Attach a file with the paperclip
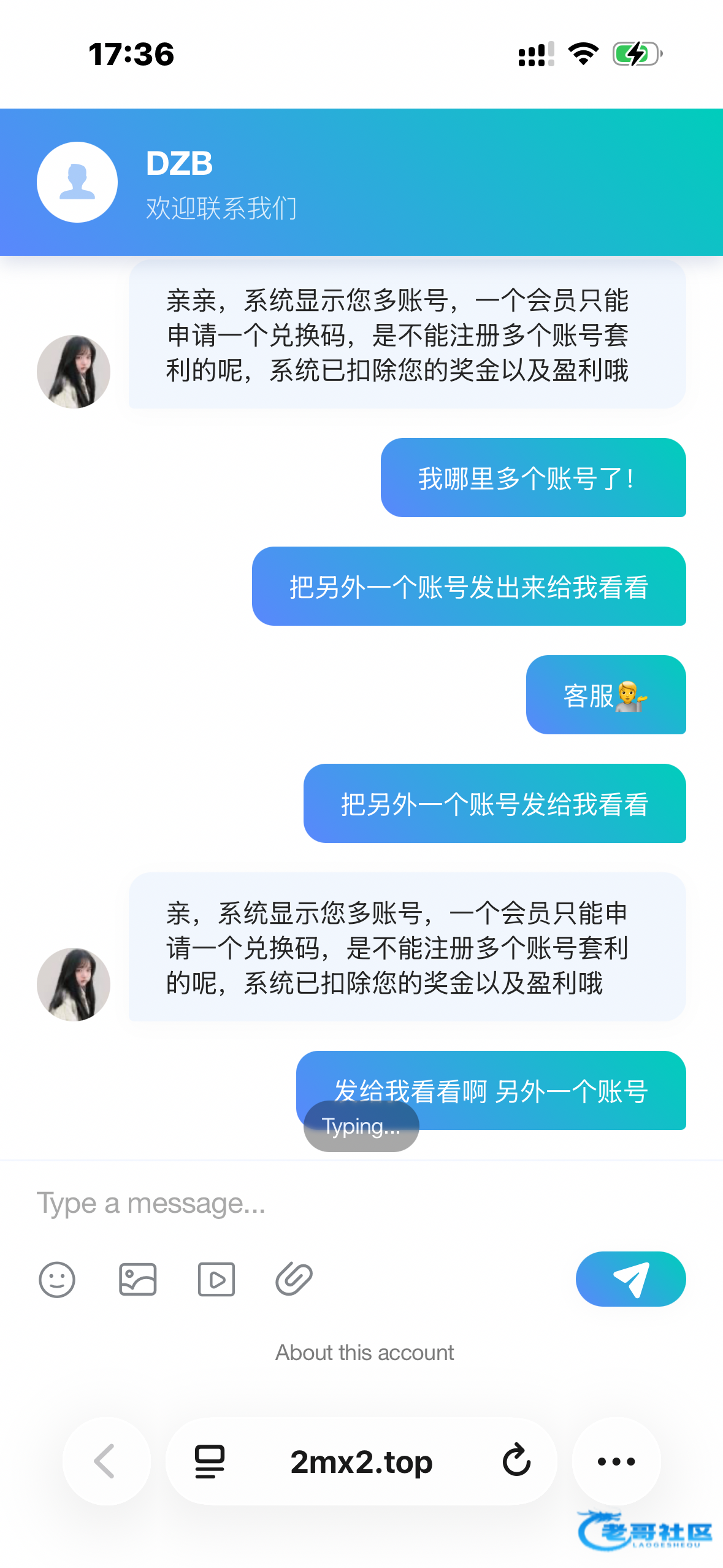This screenshot has width=723, height=1568. click(x=294, y=1280)
